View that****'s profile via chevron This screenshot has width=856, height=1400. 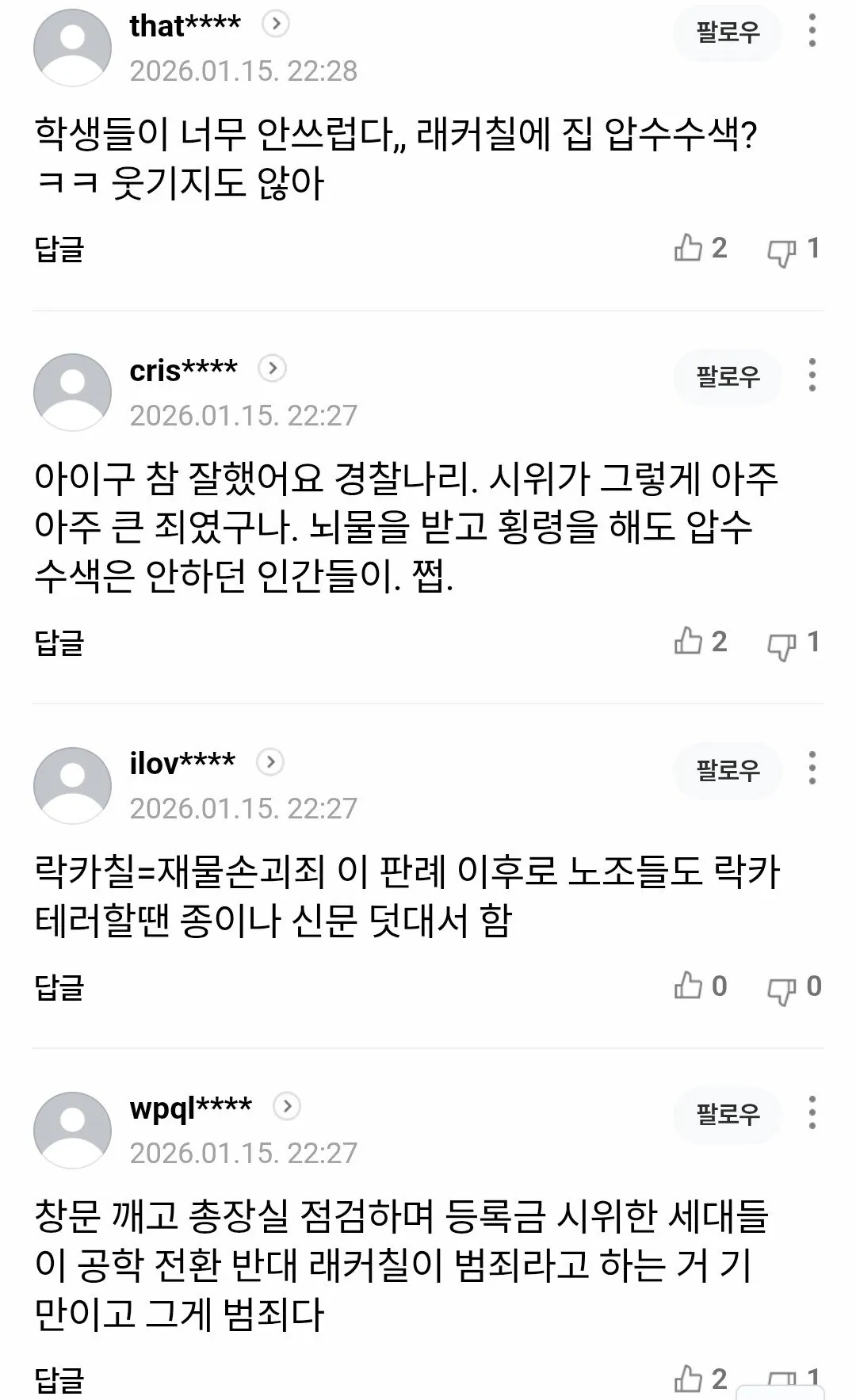[275, 25]
